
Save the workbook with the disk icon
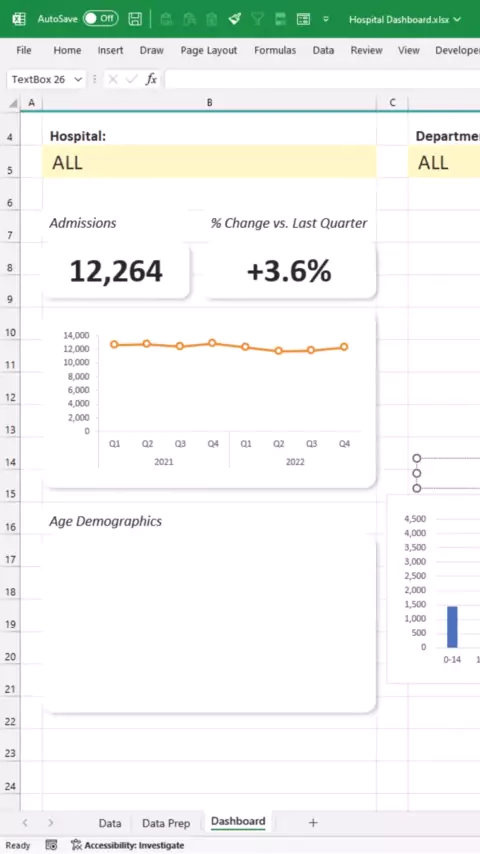point(135,19)
